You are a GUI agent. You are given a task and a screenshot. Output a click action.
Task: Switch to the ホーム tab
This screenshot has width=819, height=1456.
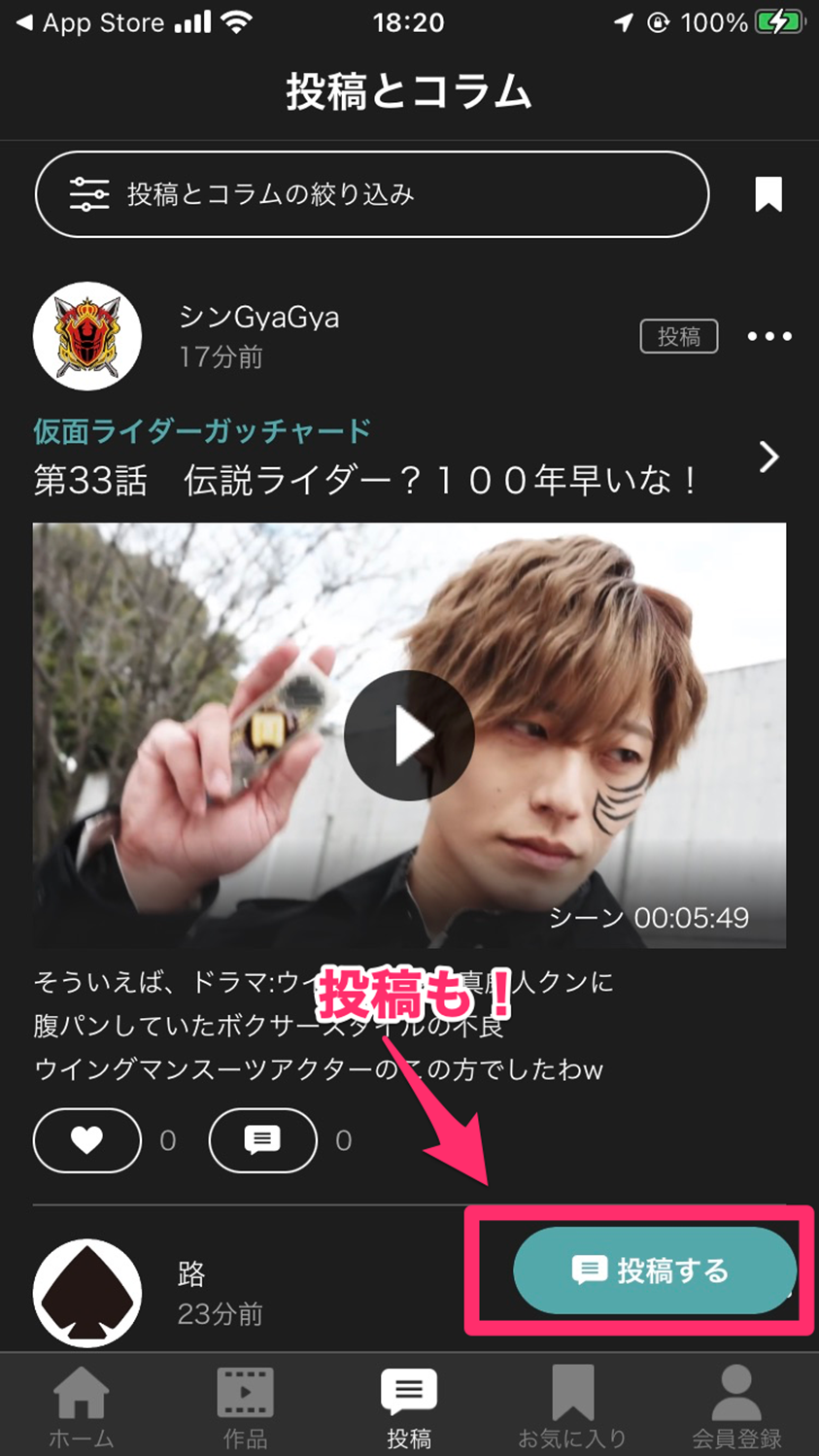point(82,1405)
